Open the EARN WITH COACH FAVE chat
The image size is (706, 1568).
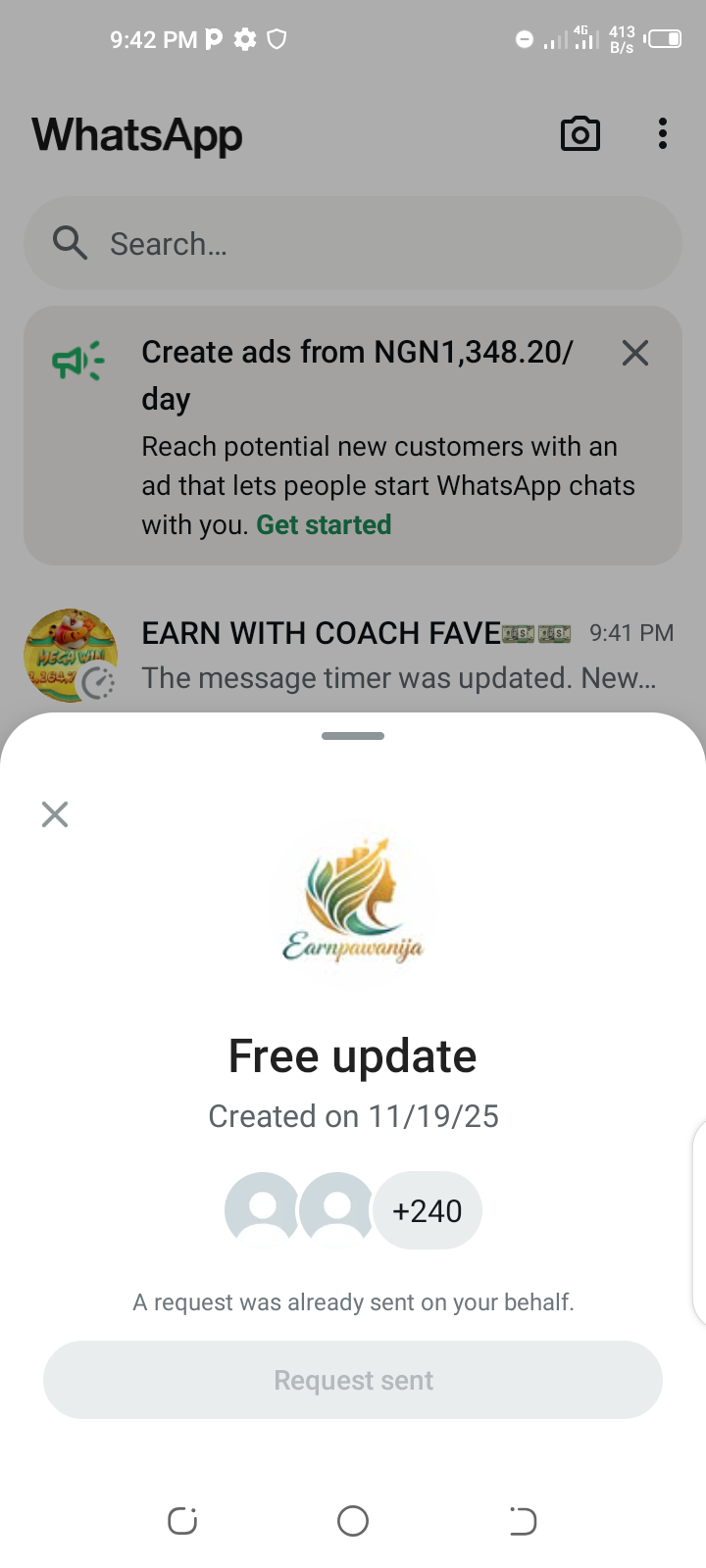click(x=392, y=655)
